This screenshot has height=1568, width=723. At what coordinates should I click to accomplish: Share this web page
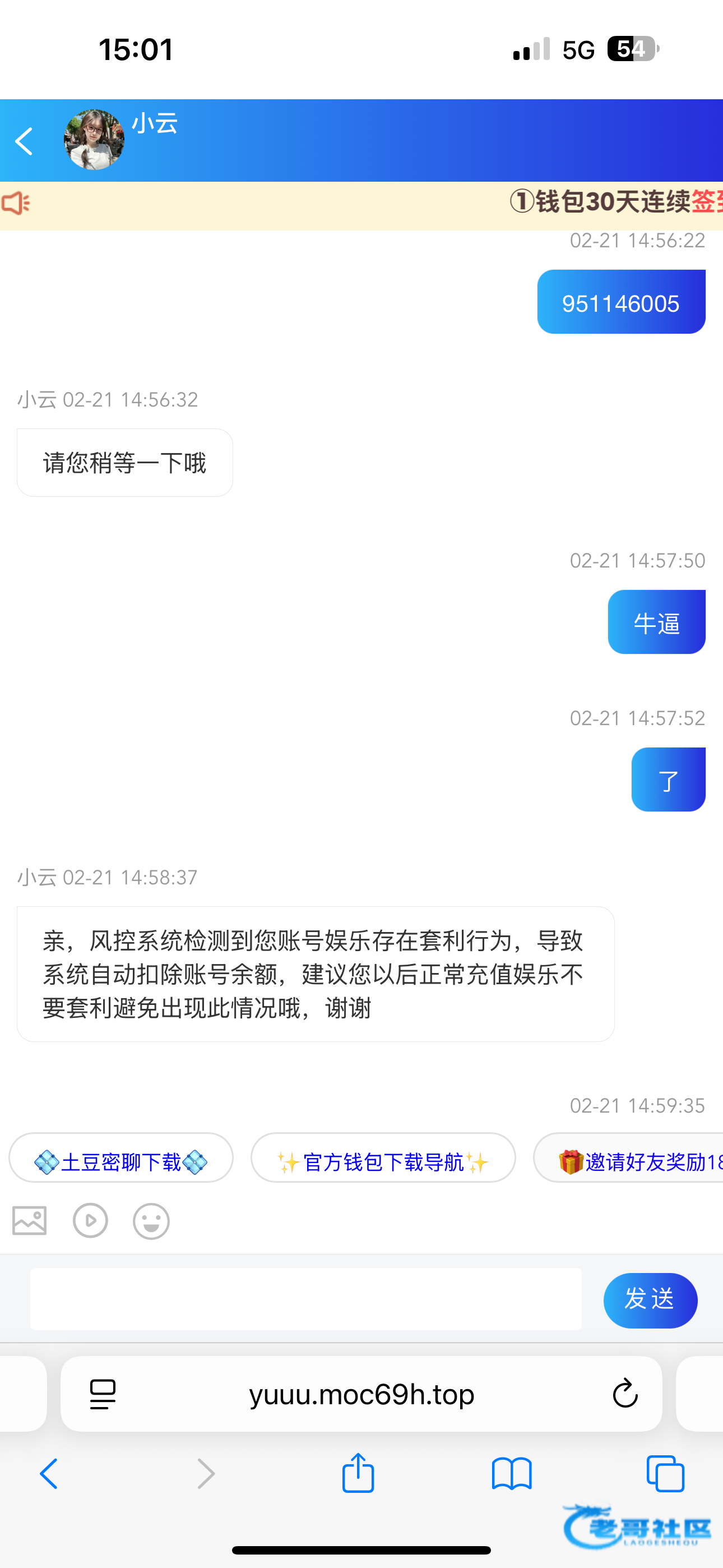coord(358,1473)
